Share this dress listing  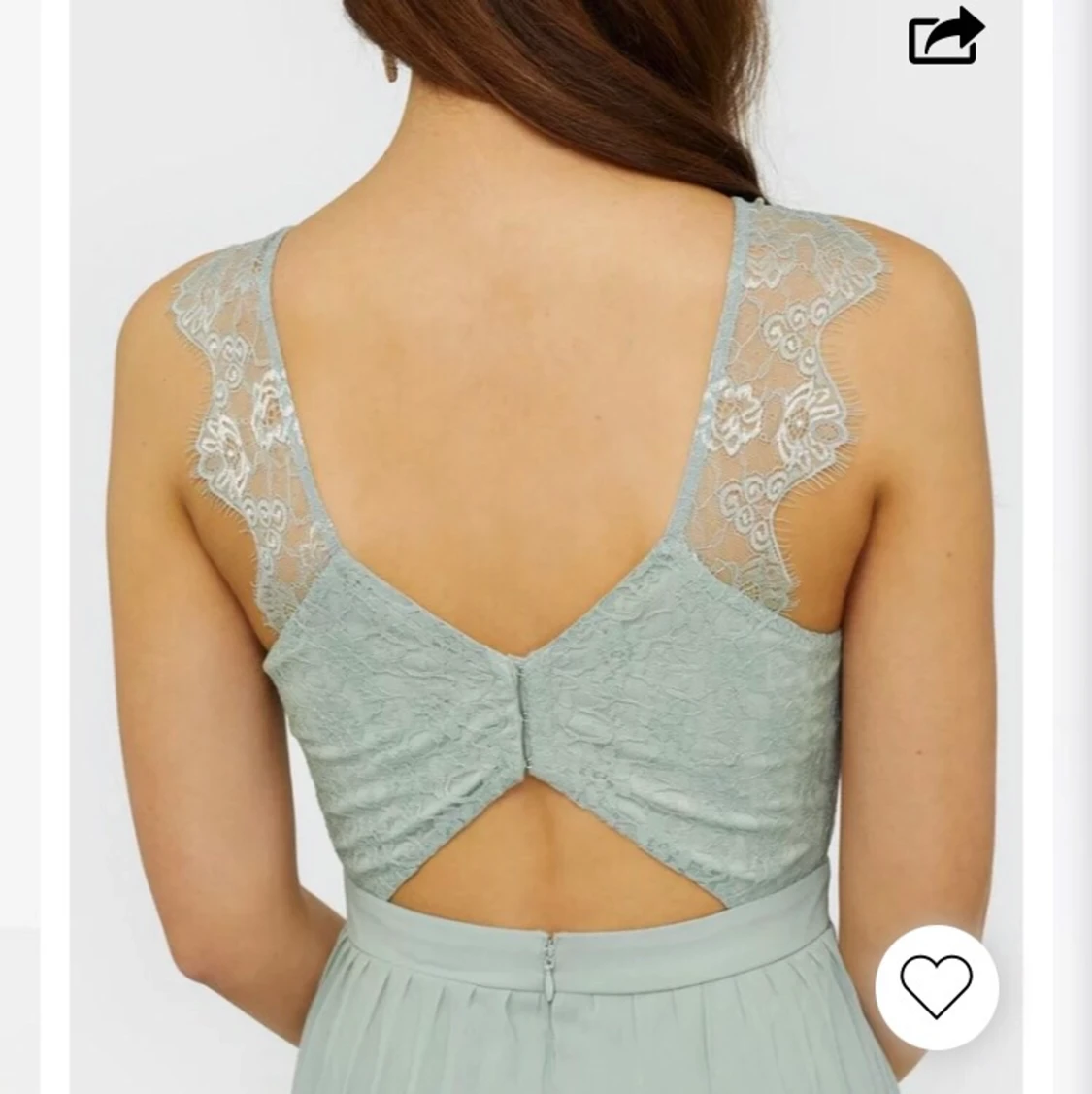coord(944,37)
